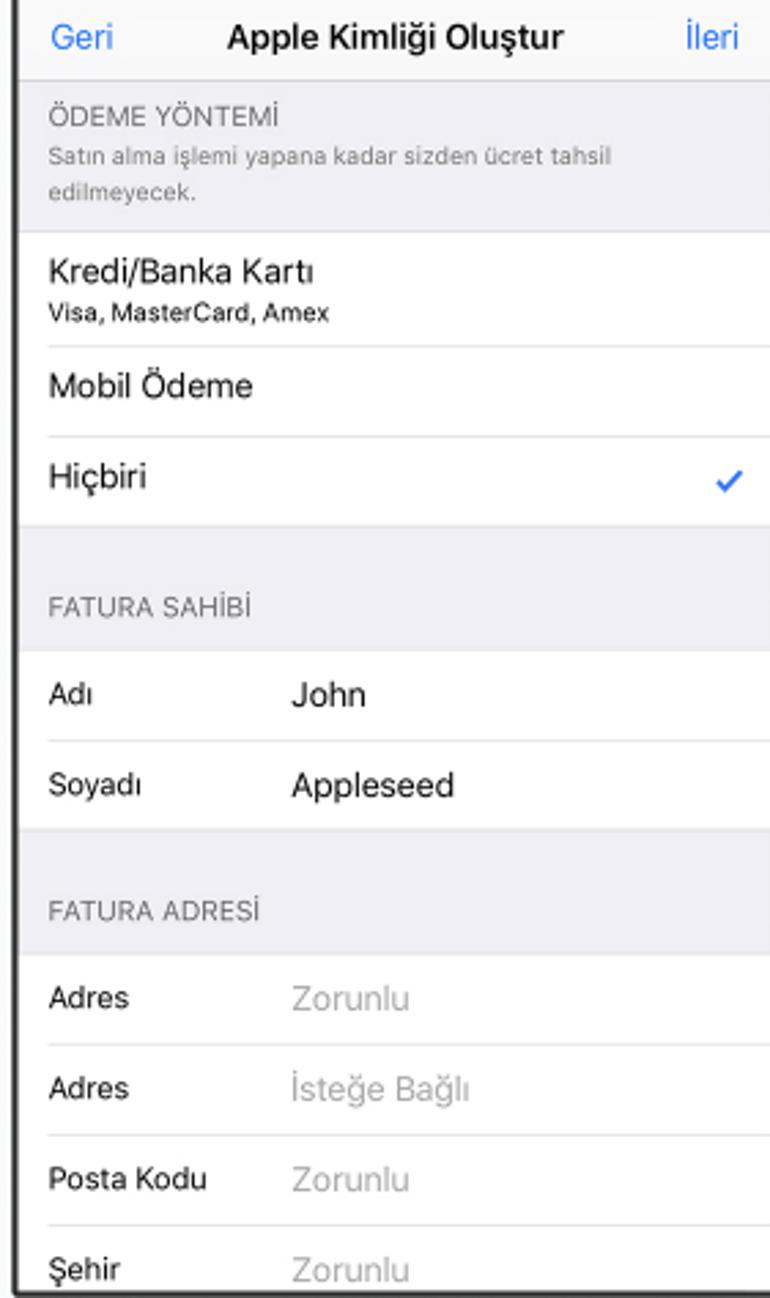The image size is (770, 1298).
Task: Go back with the Geri button
Action: 81,38
